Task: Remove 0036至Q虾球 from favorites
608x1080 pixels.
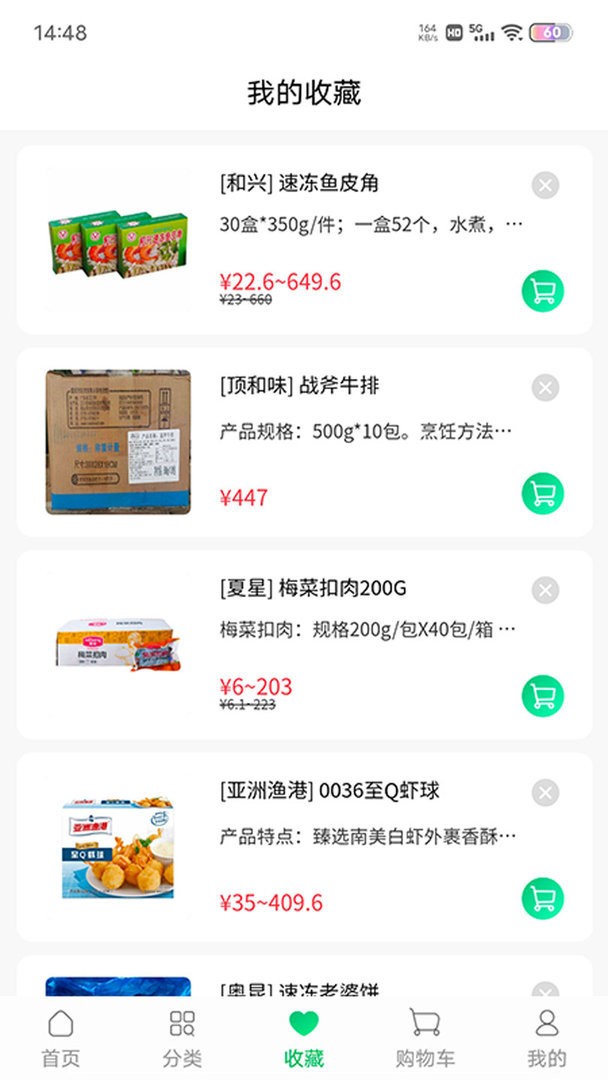Action: (x=545, y=793)
